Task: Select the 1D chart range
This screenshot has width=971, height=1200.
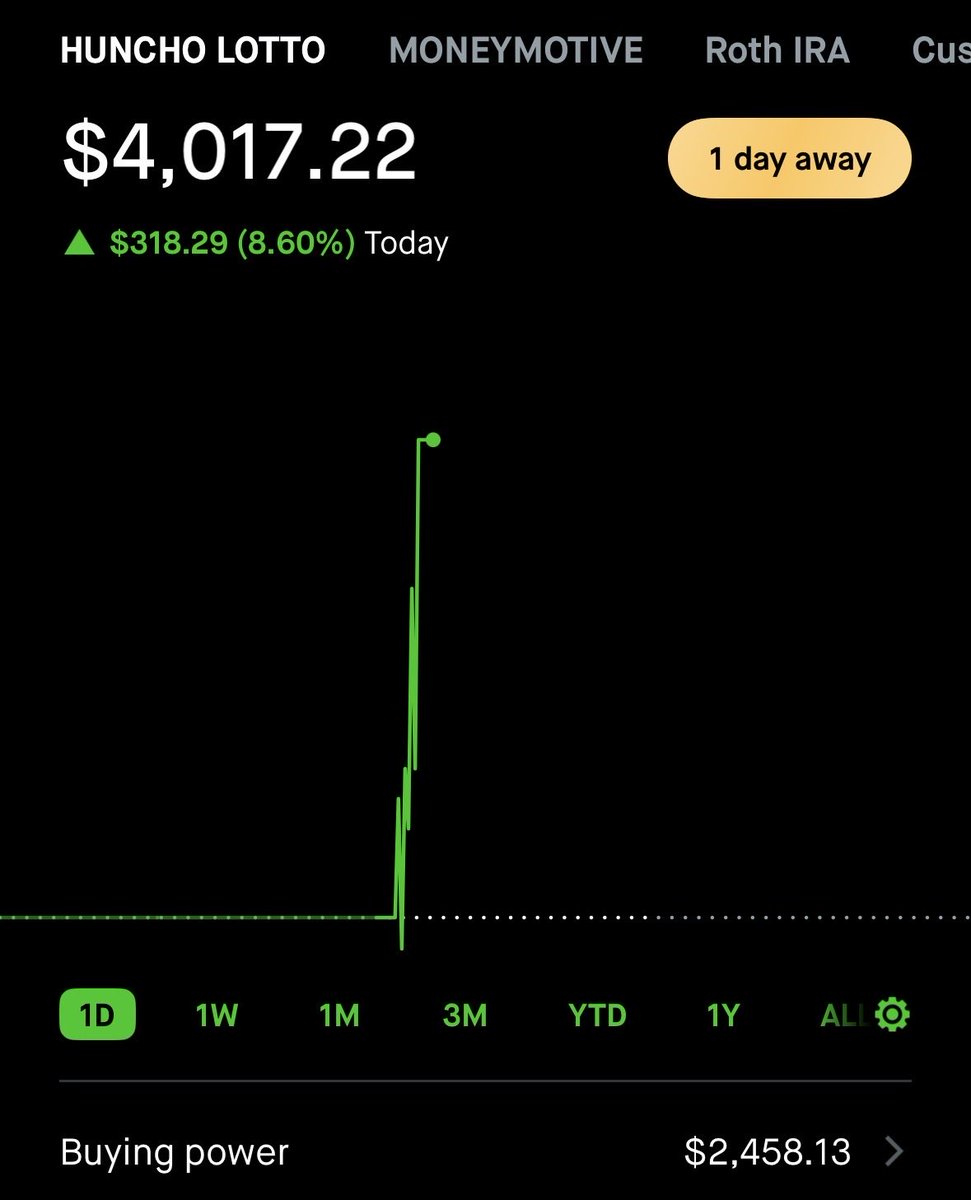Action: pyautogui.click(x=97, y=1016)
